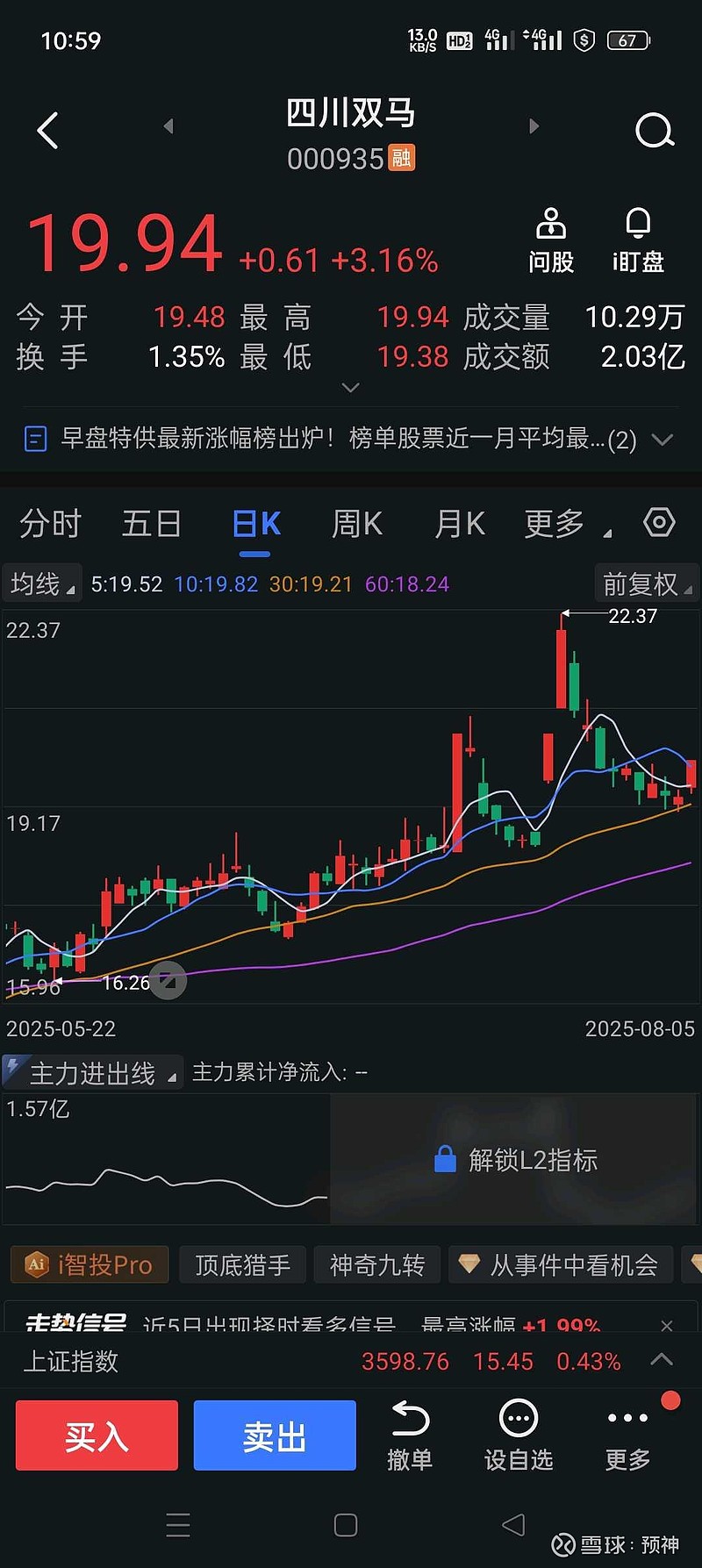Select 顶底猎手 indicator chip

(x=242, y=1264)
